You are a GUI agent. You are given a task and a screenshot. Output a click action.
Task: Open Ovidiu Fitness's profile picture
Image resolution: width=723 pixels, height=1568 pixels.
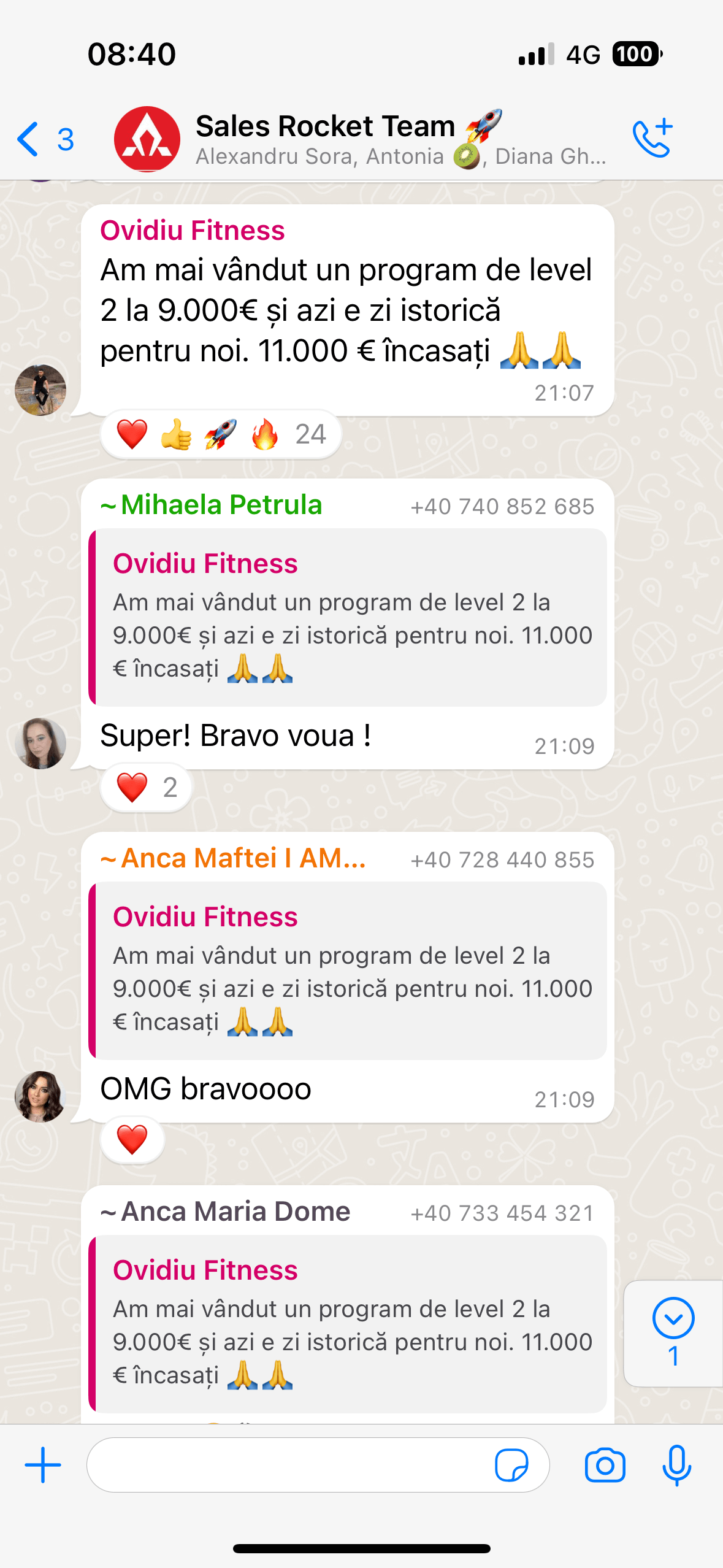click(40, 390)
